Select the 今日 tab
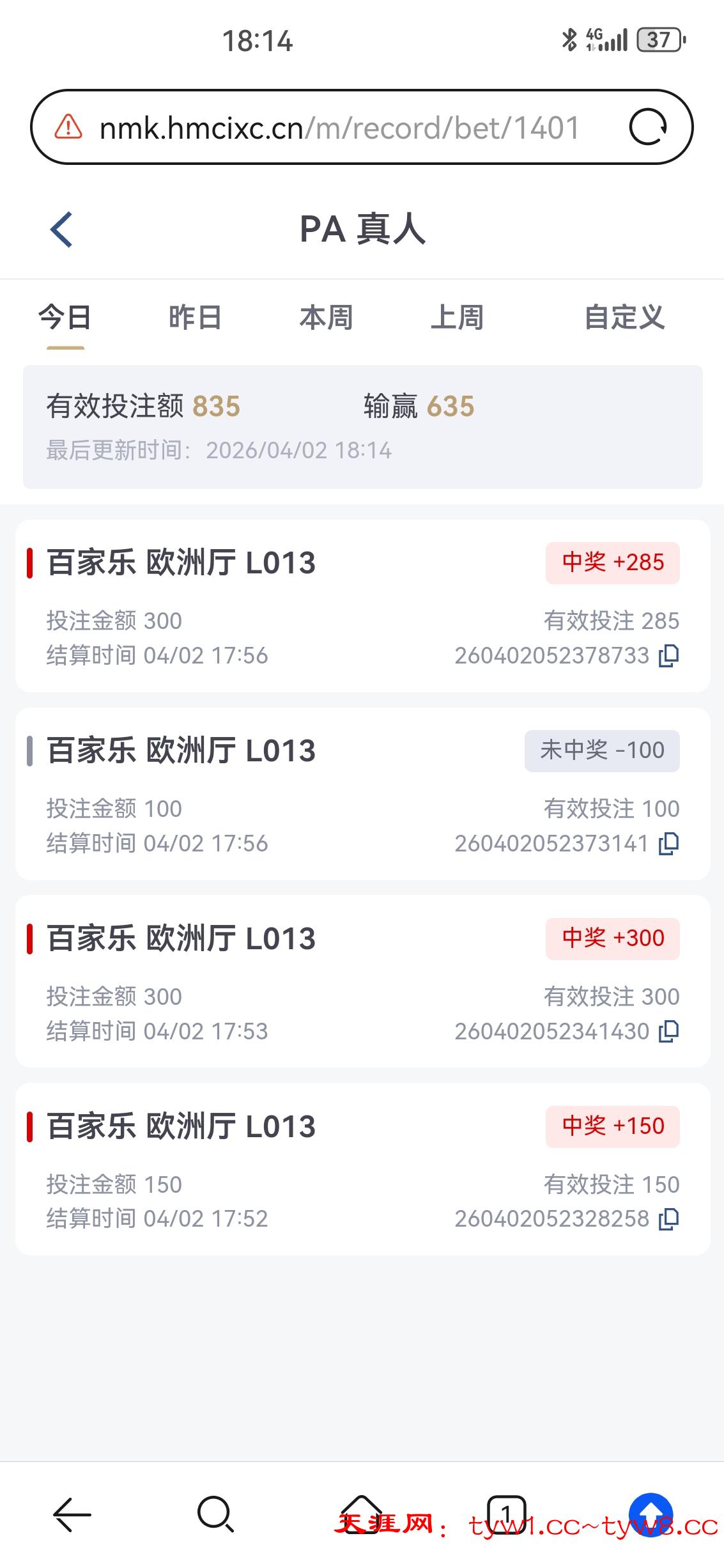The width and height of the screenshot is (724, 1568). click(65, 318)
